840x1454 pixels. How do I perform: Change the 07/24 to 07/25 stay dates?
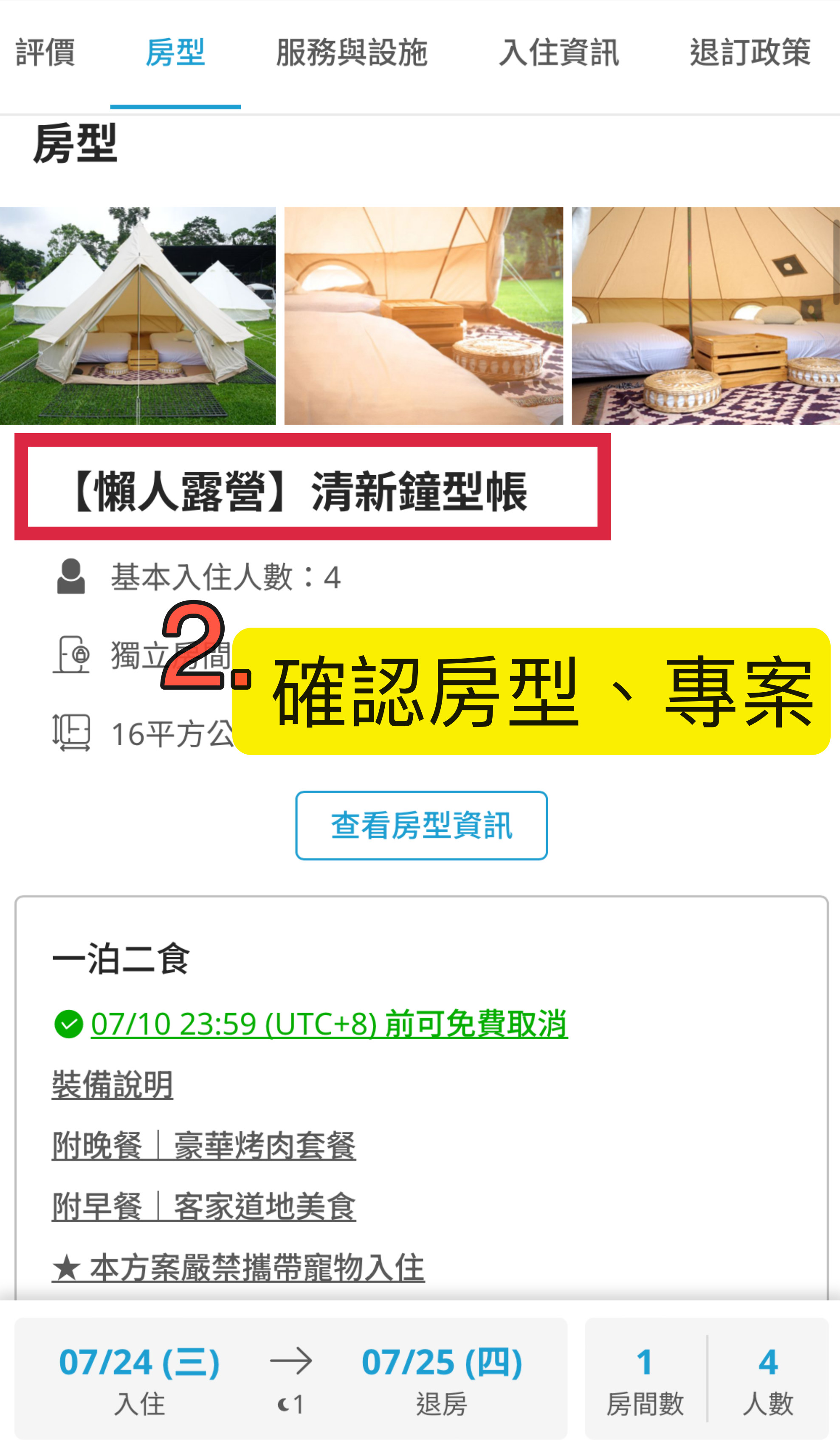point(291,1378)
